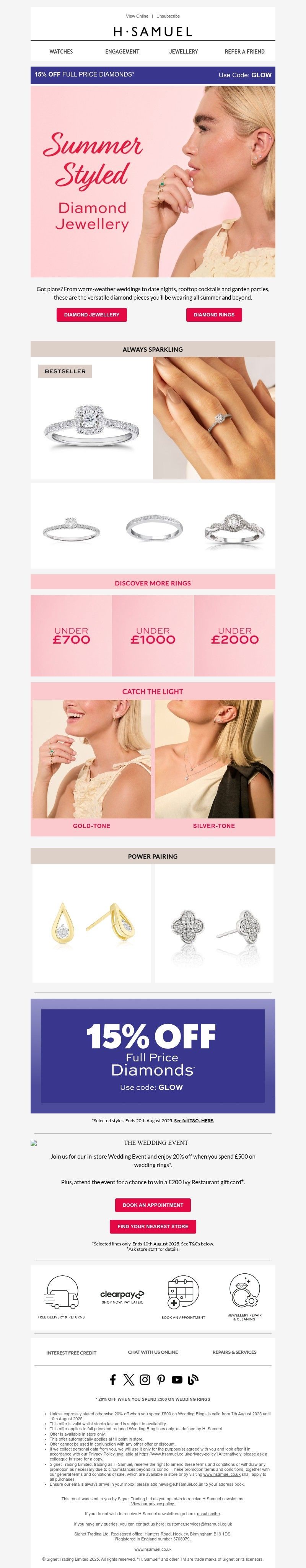The image size is (306, 1568).
Task: Browse rings under £2000
Action: coord(234,636)
